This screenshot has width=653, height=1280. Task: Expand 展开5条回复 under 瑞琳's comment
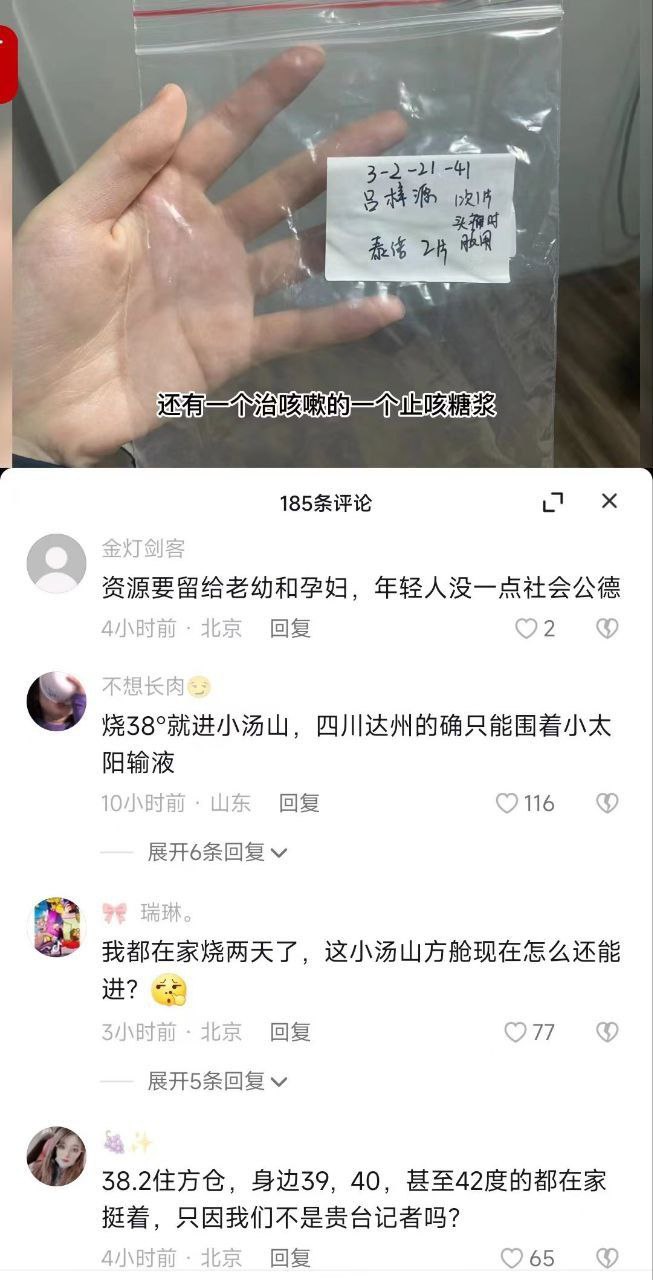(x=217, y=1081)
